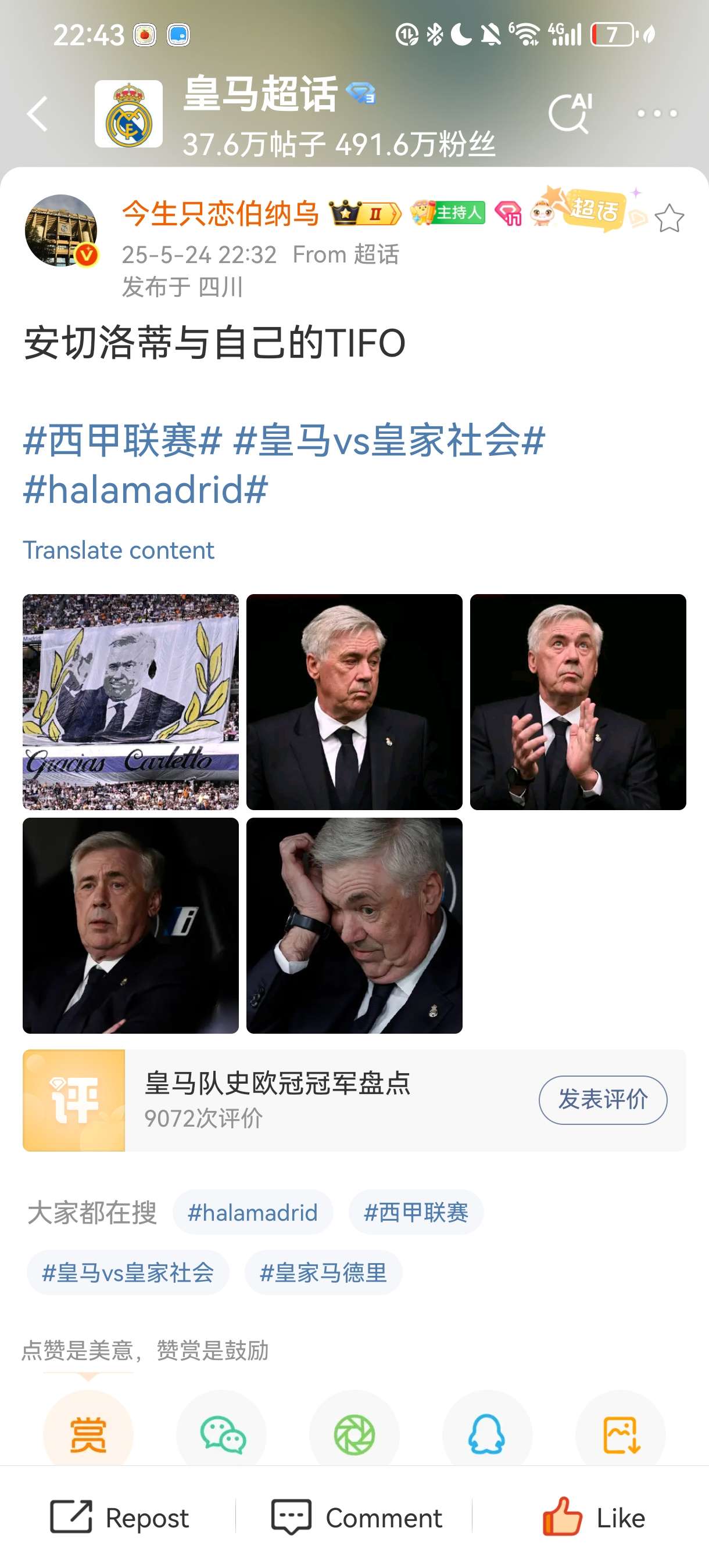
Task: Tap the orange 赏 reward button
Action: (x=88, y=1434)
